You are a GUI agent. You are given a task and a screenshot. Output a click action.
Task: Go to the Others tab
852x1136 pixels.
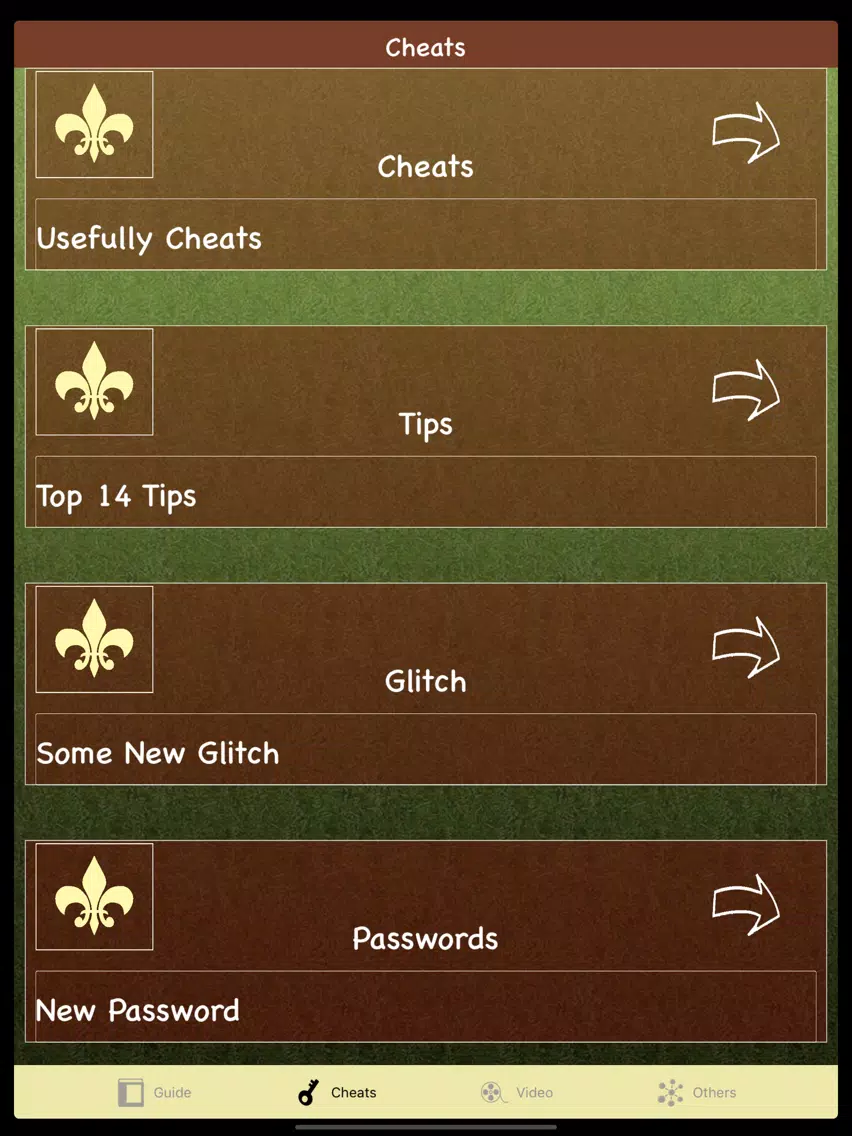pyautogui.click(x=697, y=1092)
